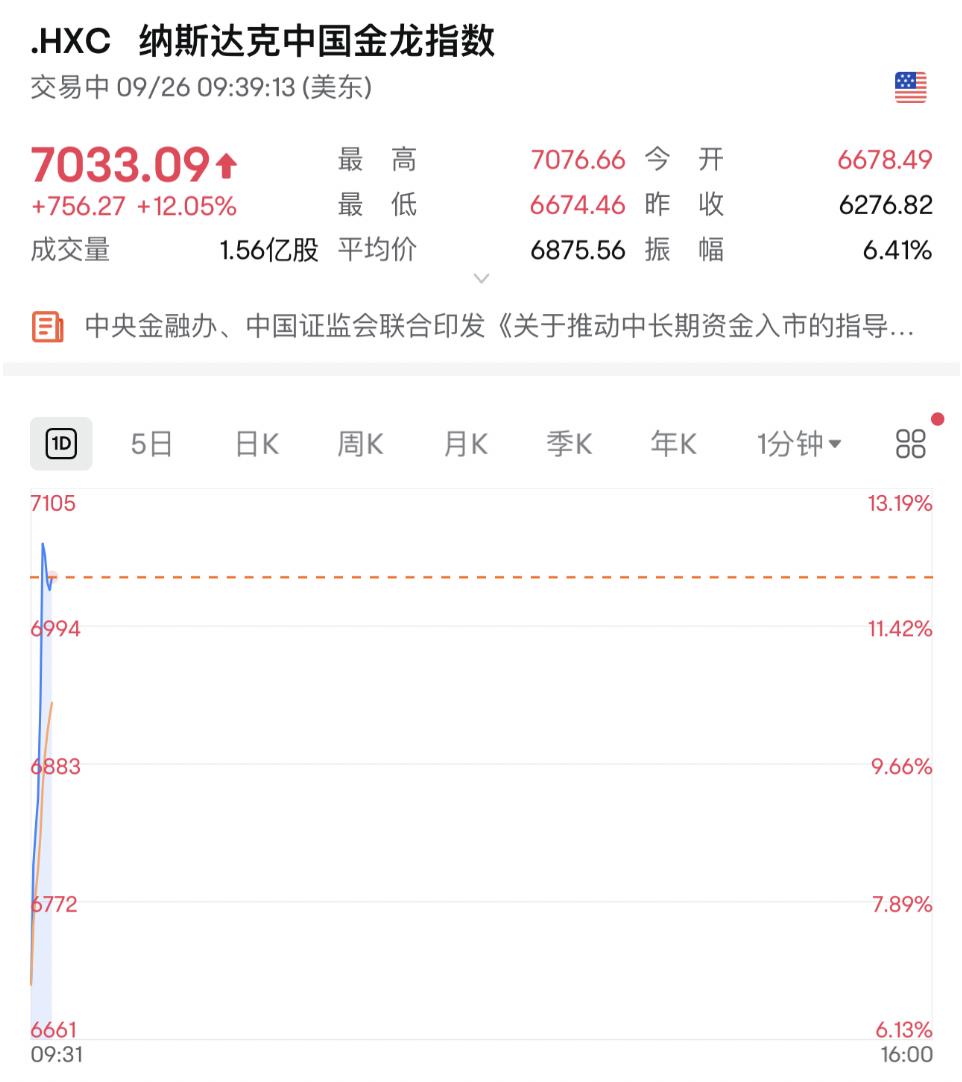
Task: Switch to the 5日 chart tab
Action: click(x=152, y=444)
